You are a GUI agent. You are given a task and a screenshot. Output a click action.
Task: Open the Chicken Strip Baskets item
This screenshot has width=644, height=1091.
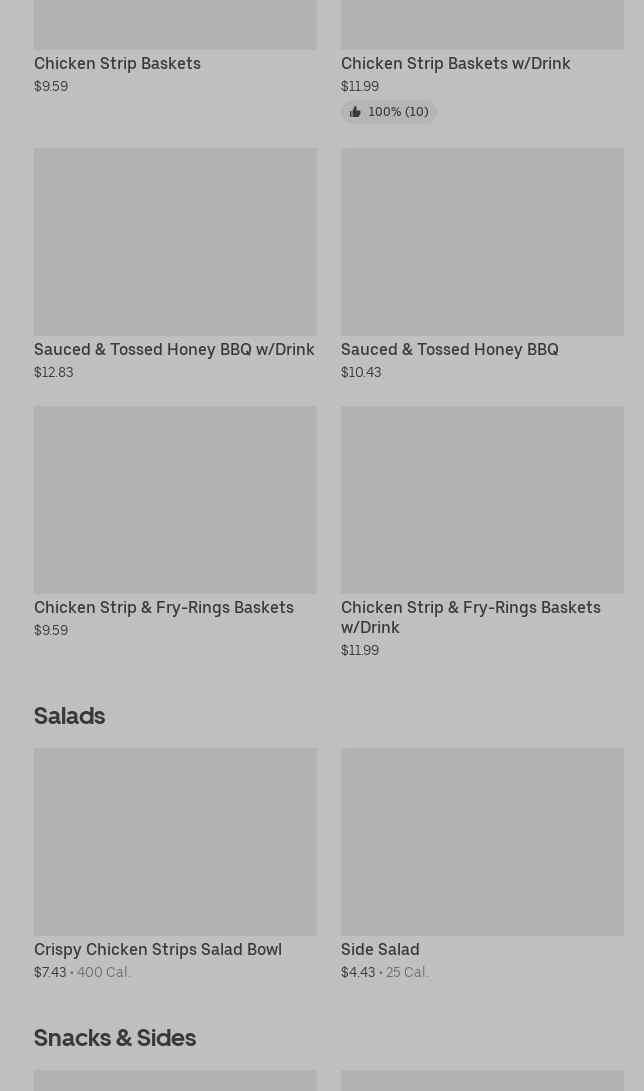[117, 63]
